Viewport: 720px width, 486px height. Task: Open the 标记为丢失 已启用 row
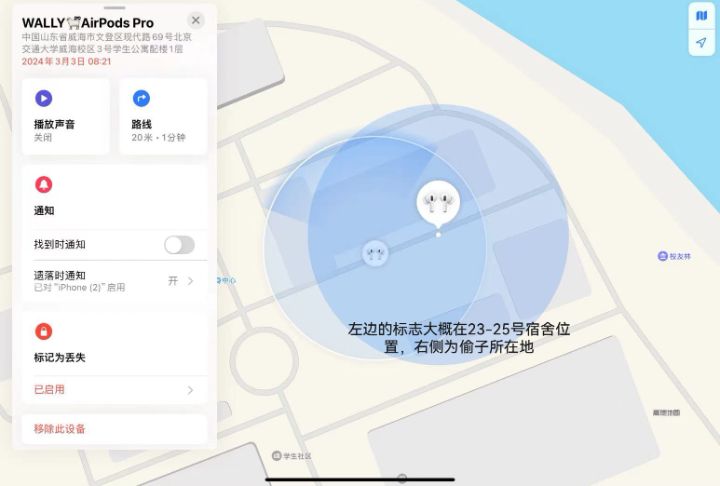pyautogui.click(x=114, y=389)
